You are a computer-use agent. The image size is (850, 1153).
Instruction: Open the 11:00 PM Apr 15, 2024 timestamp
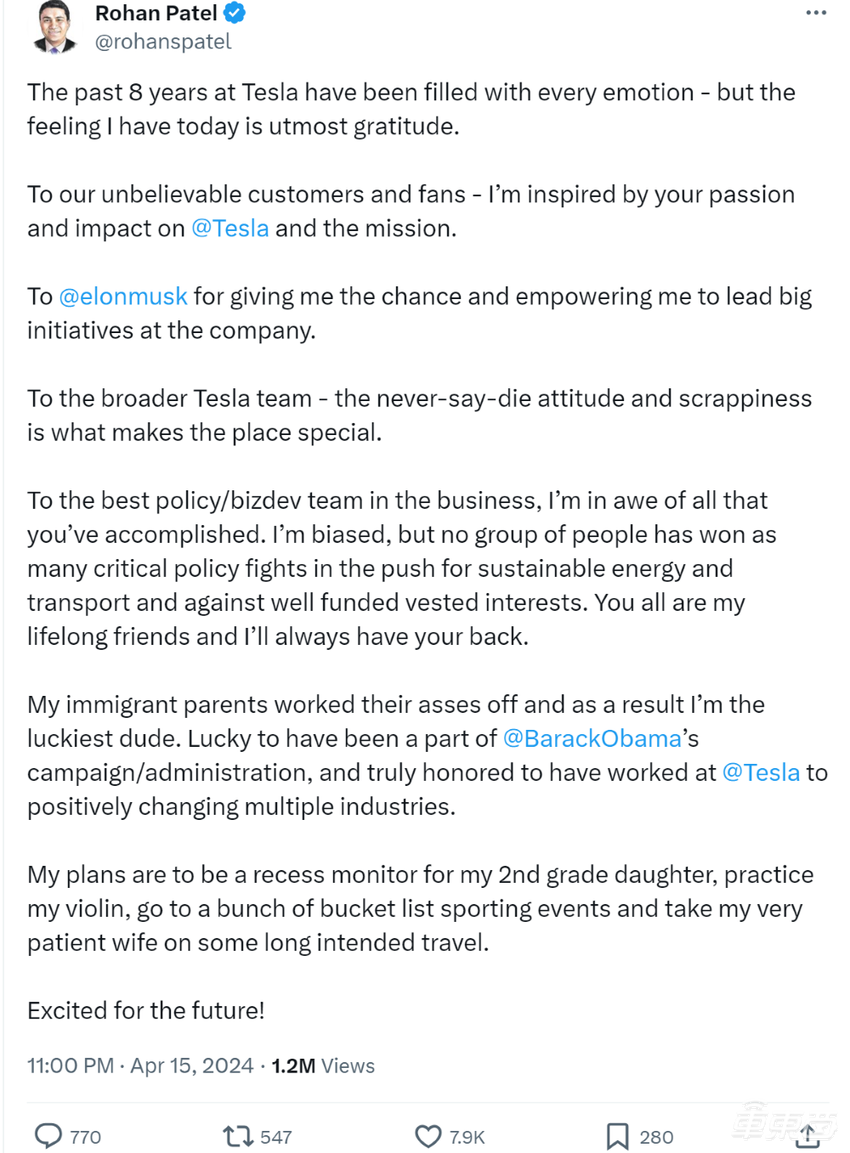[140, 1065]
